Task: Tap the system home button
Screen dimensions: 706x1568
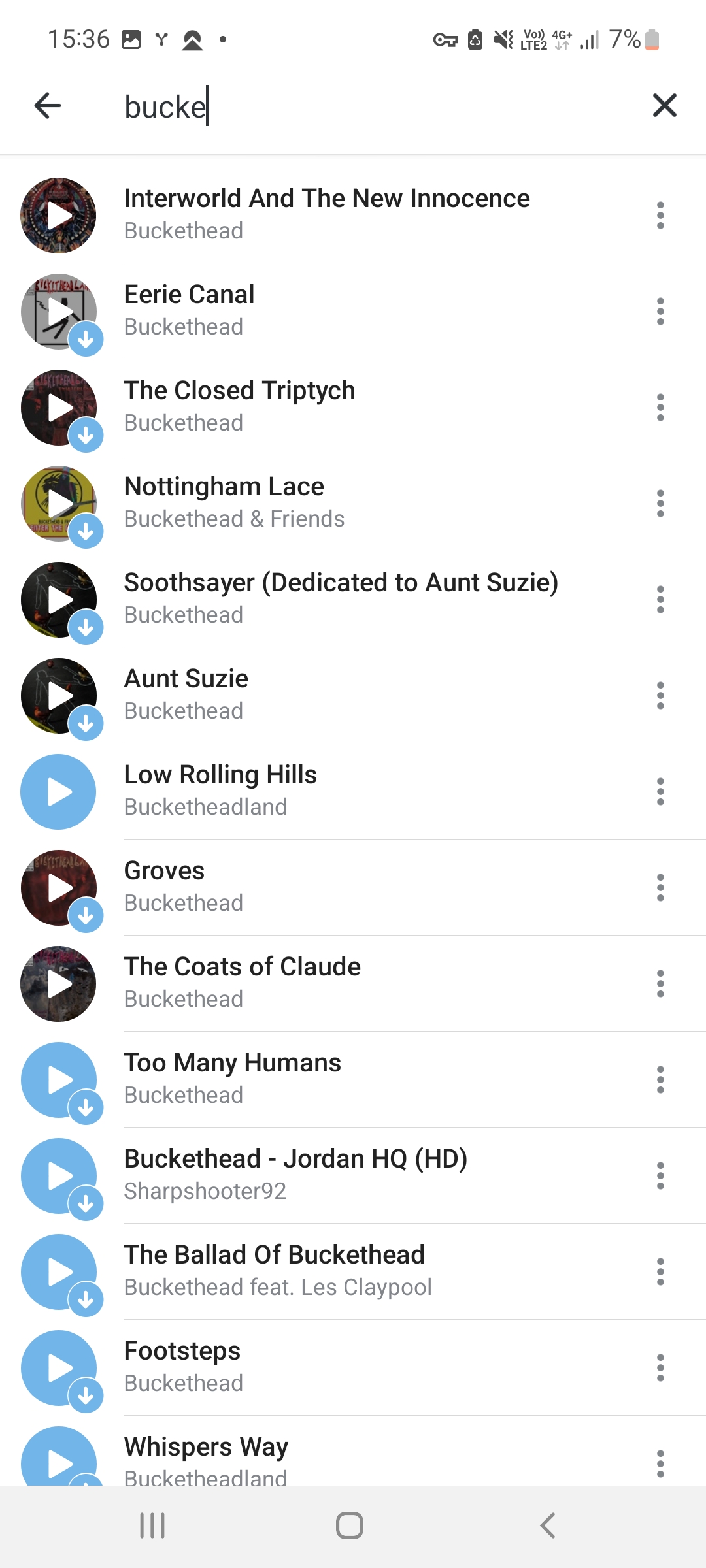Action: pos(350,1526)
